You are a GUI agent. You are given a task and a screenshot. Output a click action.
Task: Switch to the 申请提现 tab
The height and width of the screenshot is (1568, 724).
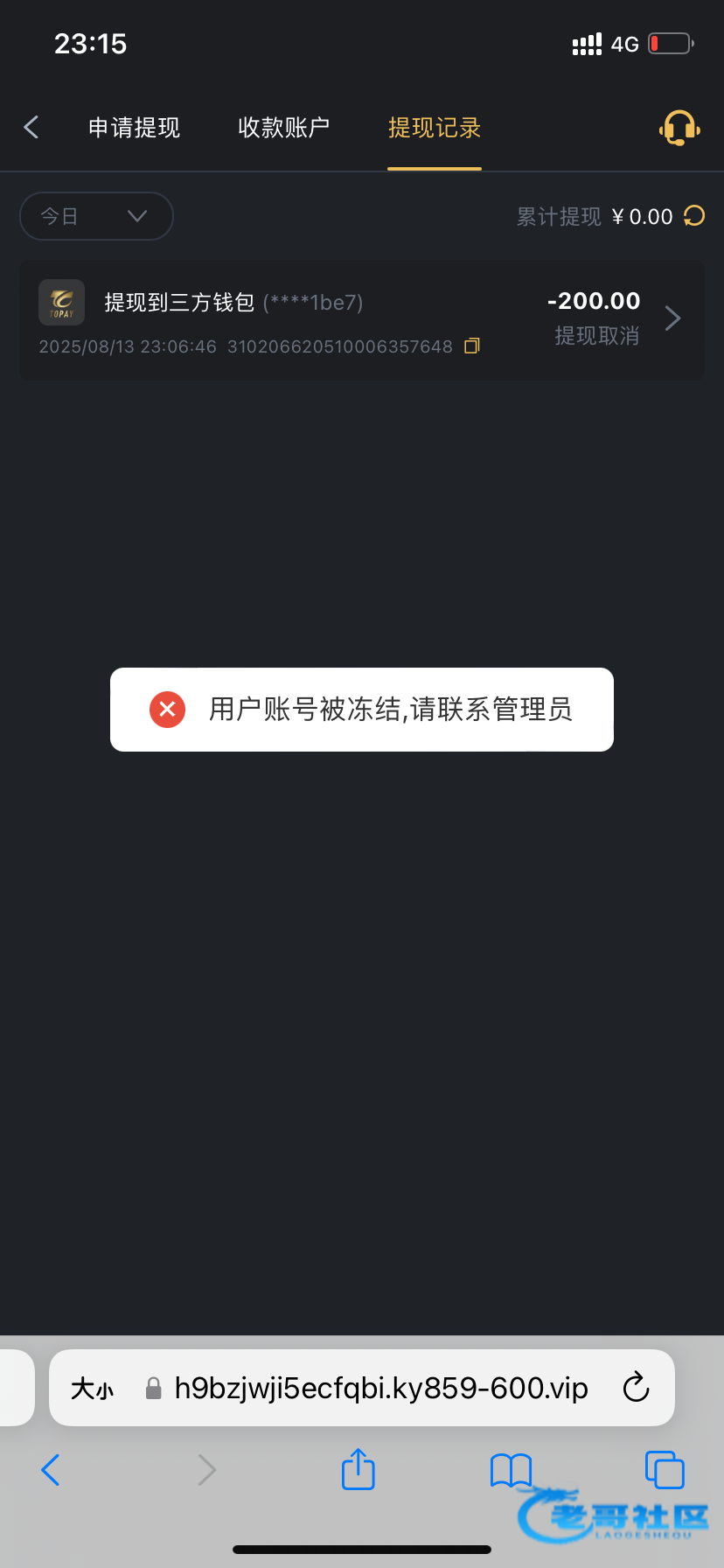pos(134,128)
